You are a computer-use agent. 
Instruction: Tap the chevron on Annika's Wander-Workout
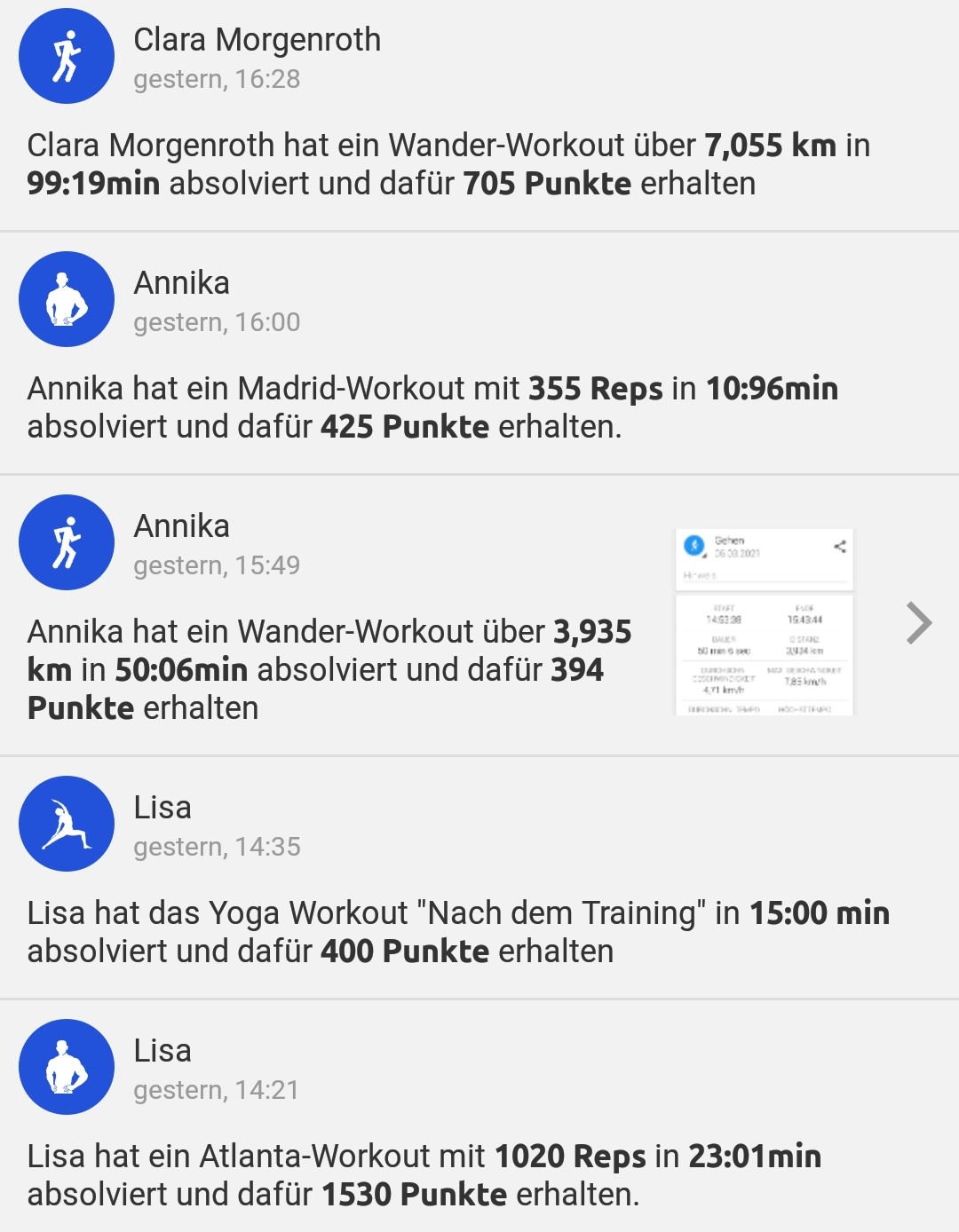(919, 622)
